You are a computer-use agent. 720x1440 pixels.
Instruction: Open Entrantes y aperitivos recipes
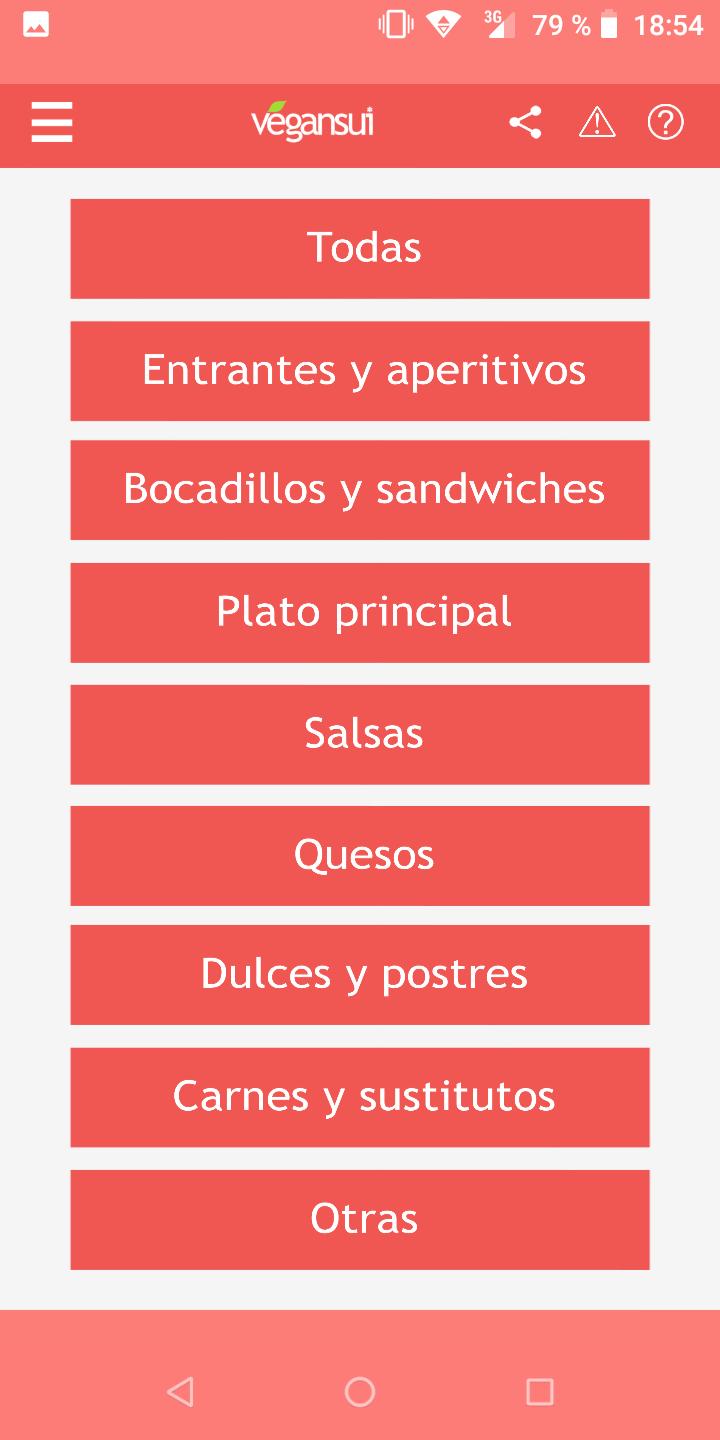tap(360, 370)
